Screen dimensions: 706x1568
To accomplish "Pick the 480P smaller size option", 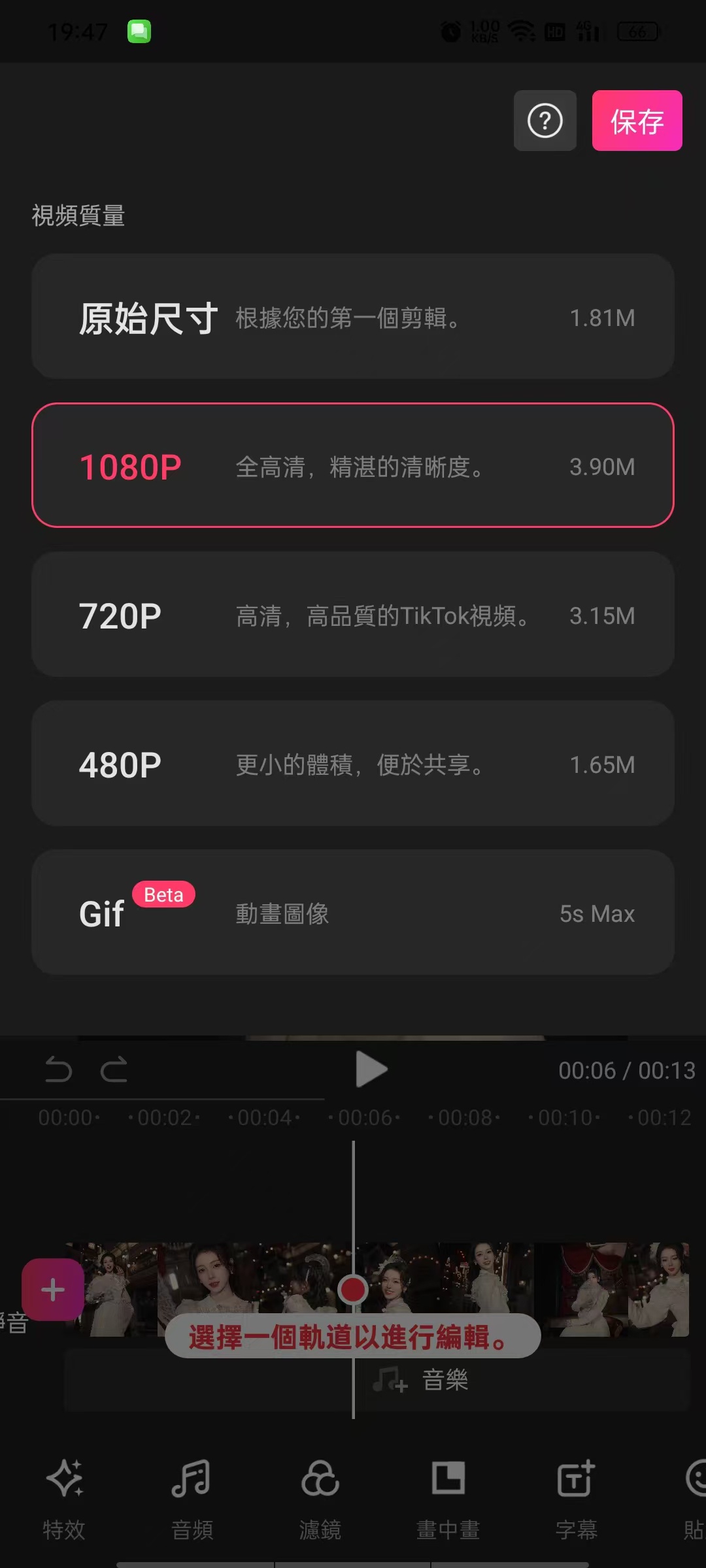I will 353,763.
